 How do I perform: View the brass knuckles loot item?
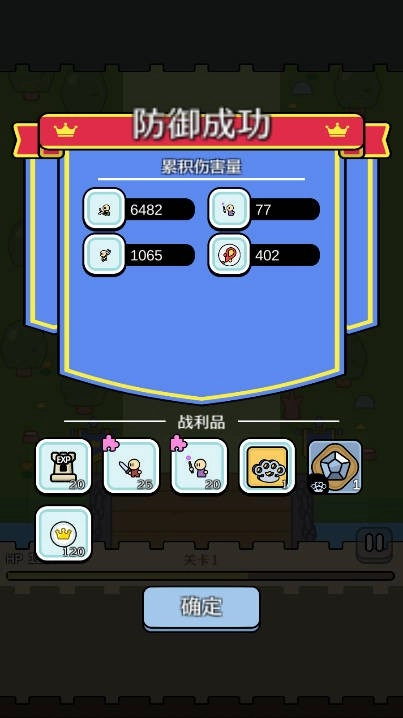tap(267, 466)
